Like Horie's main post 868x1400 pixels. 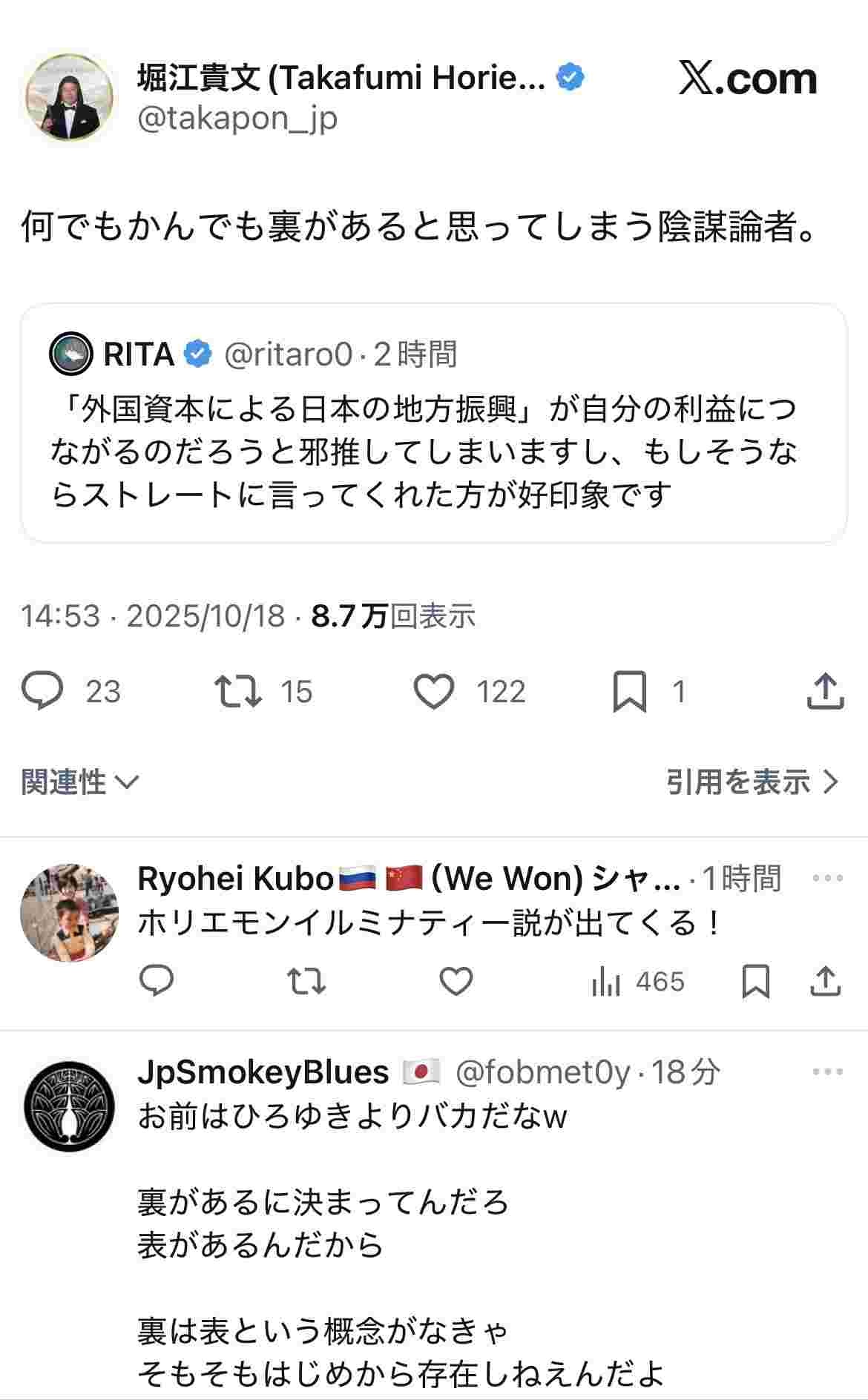(433, 691)
